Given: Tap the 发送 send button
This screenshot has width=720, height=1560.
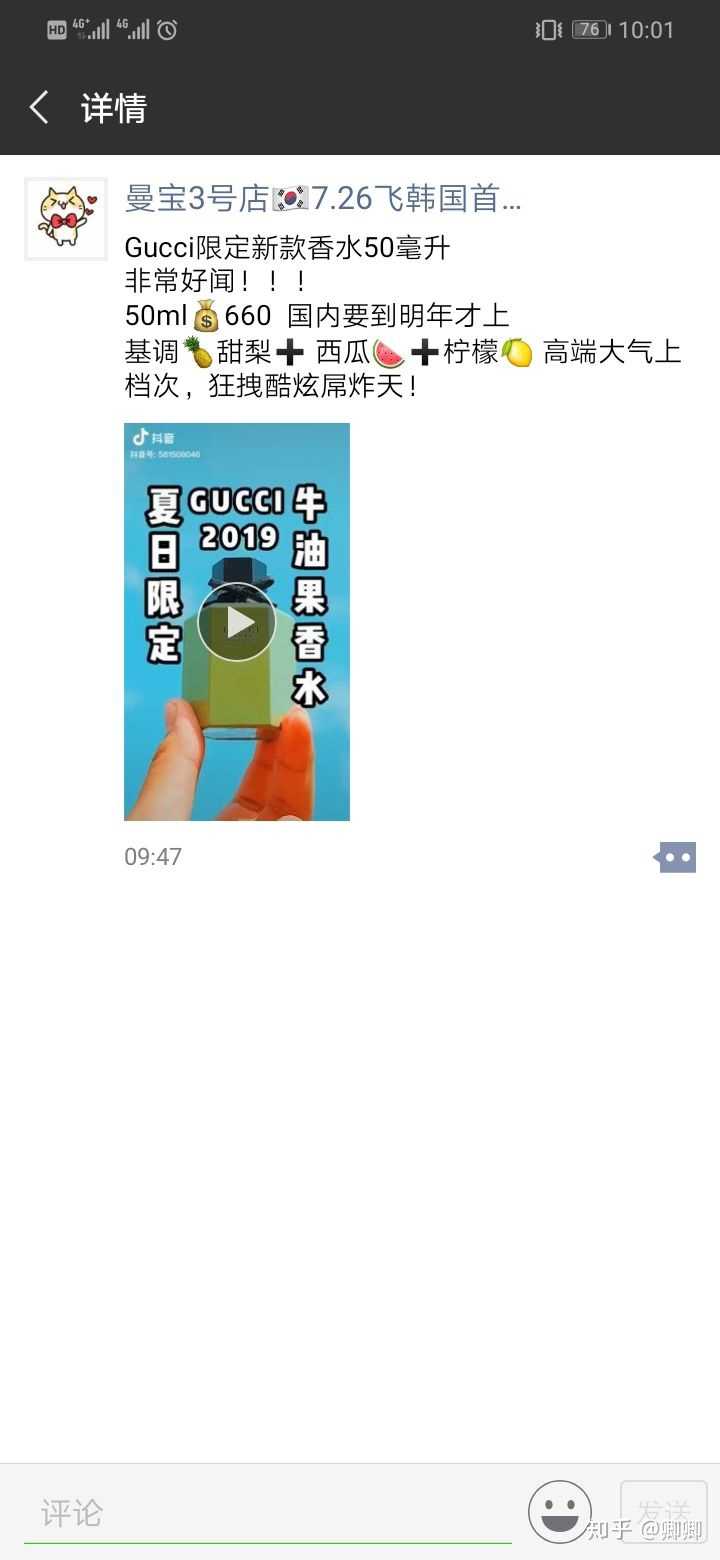Looking at the screenshot, I should coord(663,1511).
